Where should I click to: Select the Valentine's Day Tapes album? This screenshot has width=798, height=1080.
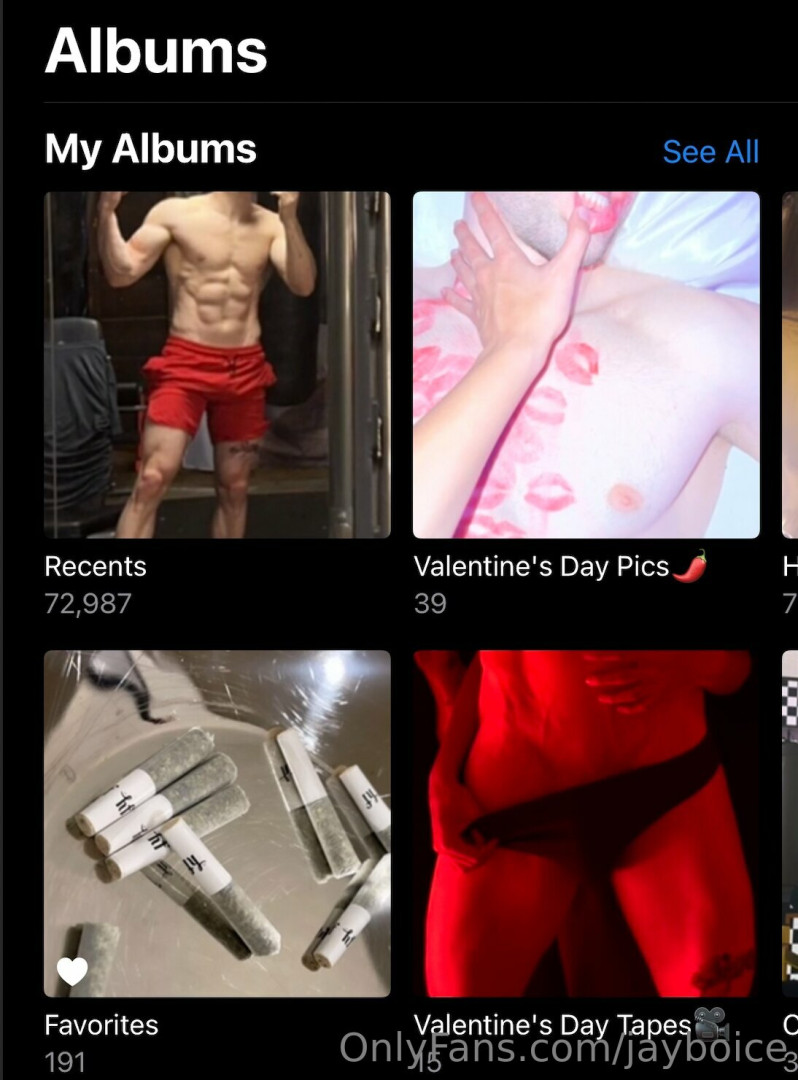point(586,824)
